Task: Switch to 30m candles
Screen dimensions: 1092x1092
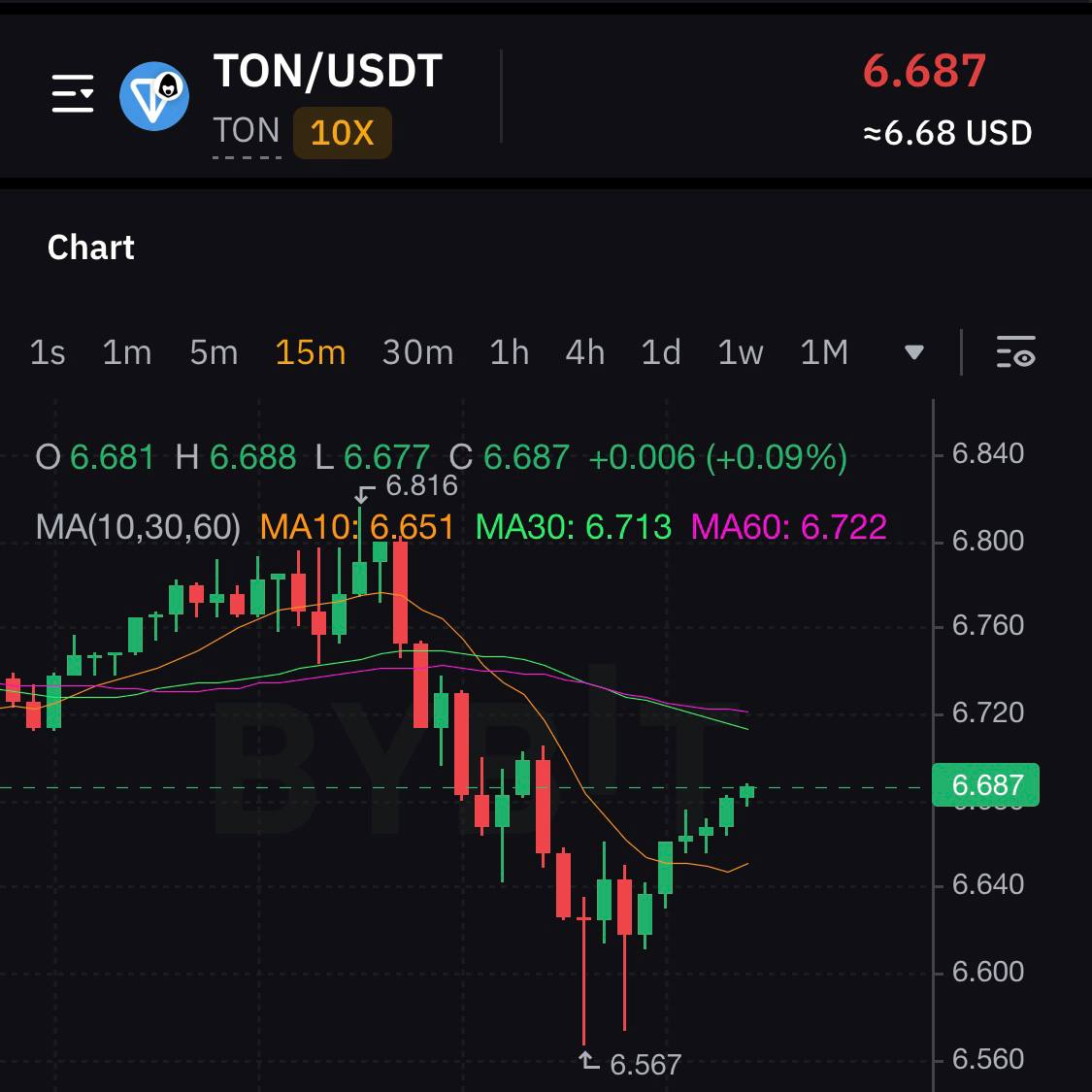Action: [417, 352]
